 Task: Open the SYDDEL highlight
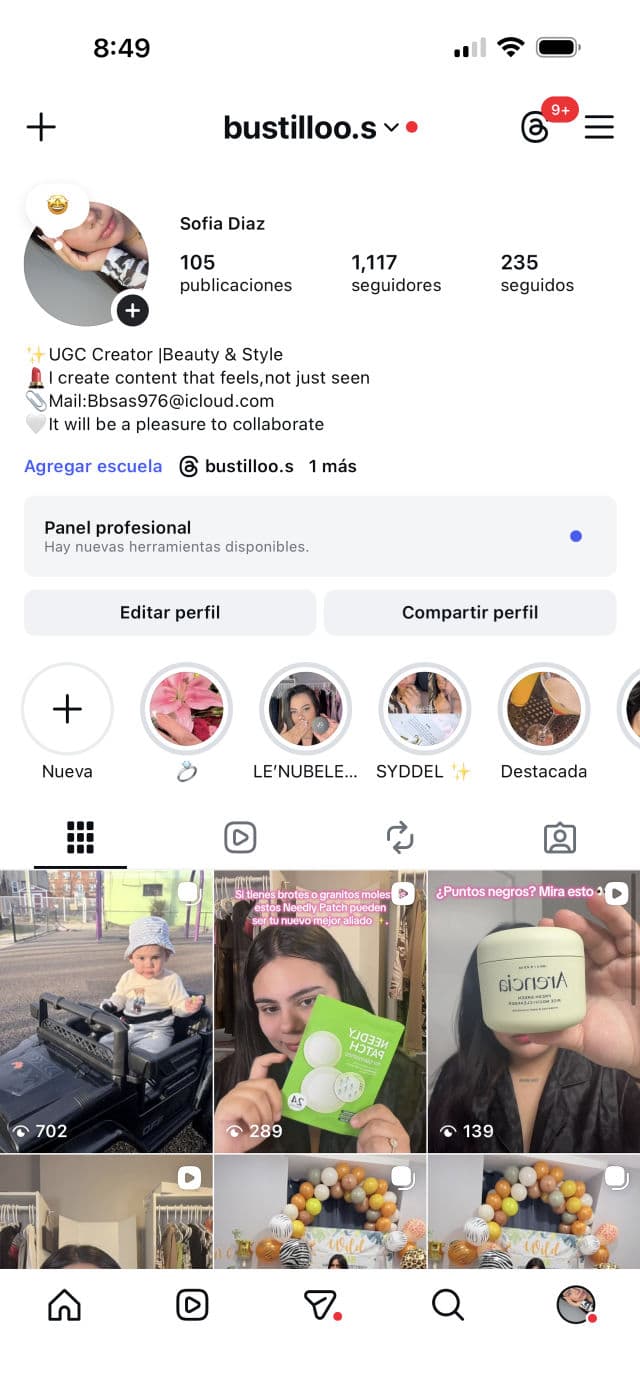tap(424, 709)
